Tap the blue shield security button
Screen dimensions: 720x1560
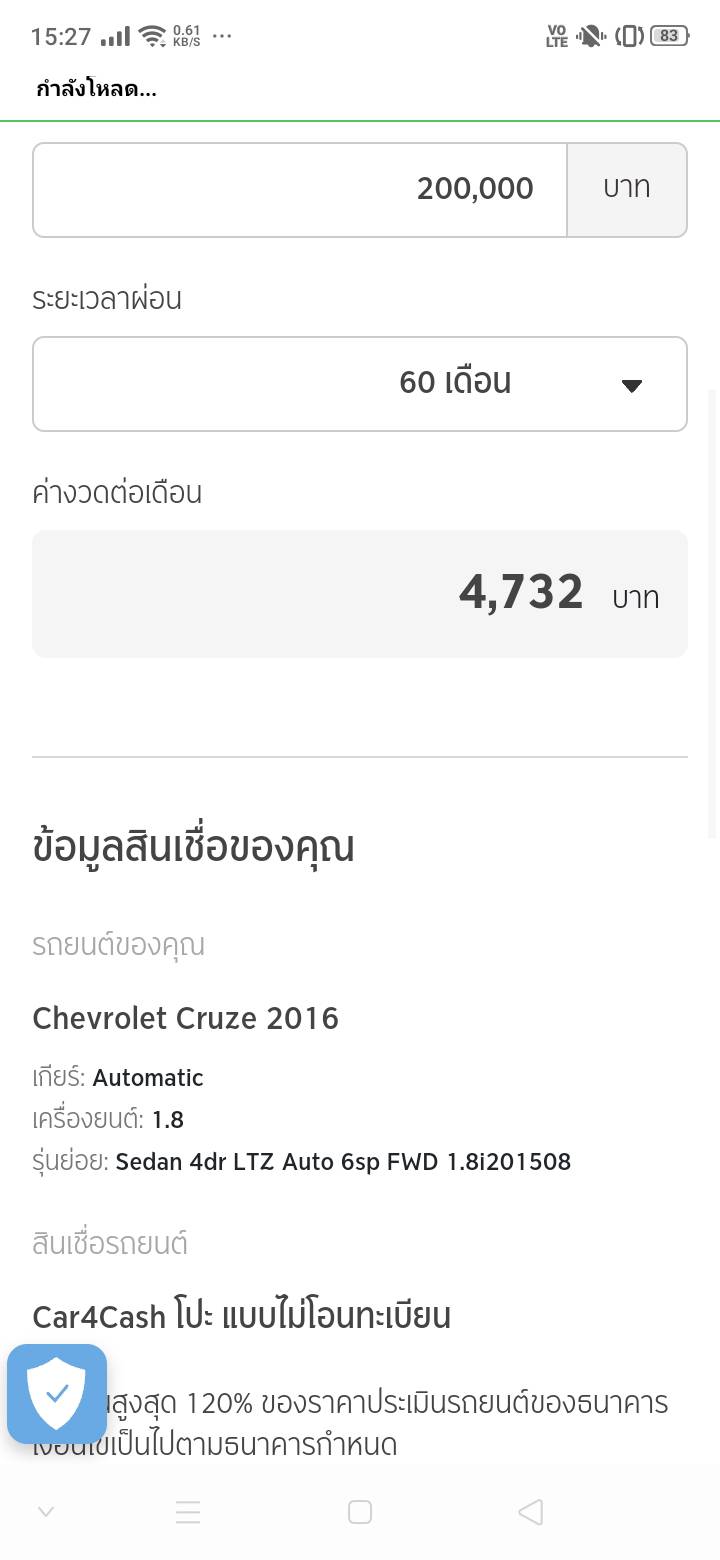(57, 1394)
